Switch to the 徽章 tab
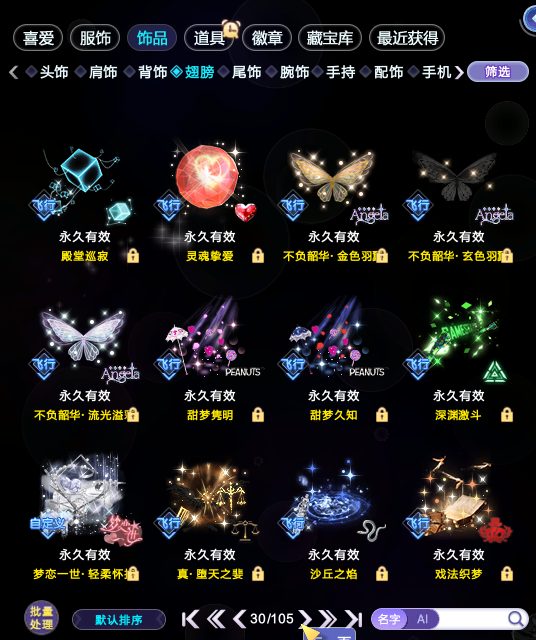The width and height of the screenshot is (536, 640). pos(267,38)
